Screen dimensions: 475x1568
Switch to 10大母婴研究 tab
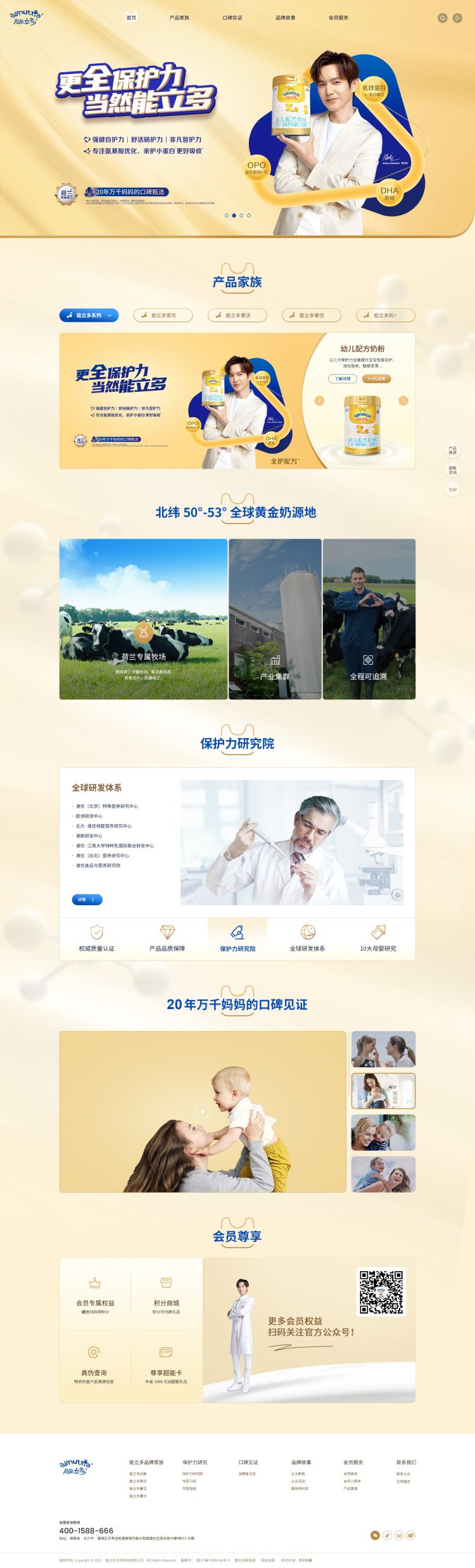[x=378, y=939]
